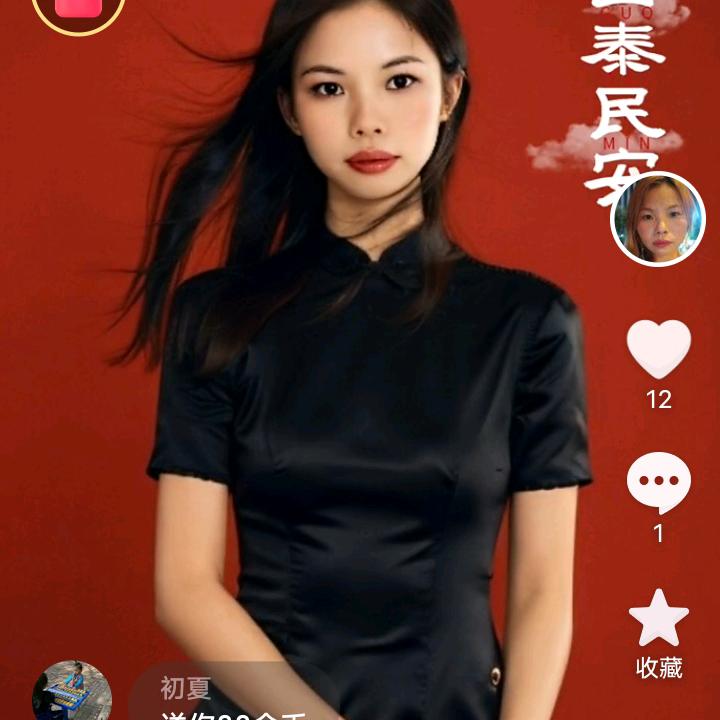This screenshot has width=720, height=720.
Task: Open the comments bubble
Action: point(658,483)
